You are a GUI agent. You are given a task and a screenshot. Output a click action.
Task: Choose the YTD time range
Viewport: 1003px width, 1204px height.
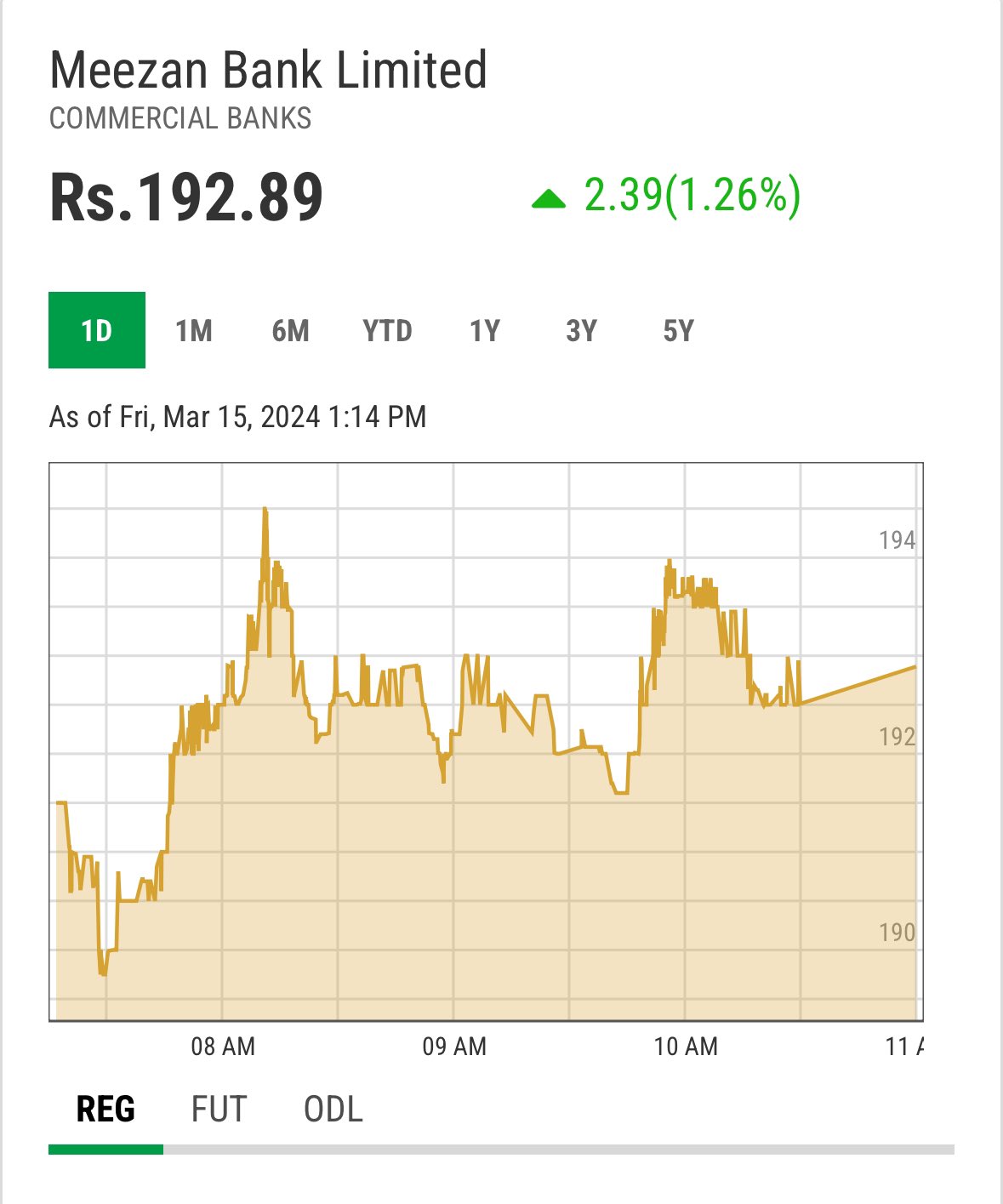click(388, 330)
